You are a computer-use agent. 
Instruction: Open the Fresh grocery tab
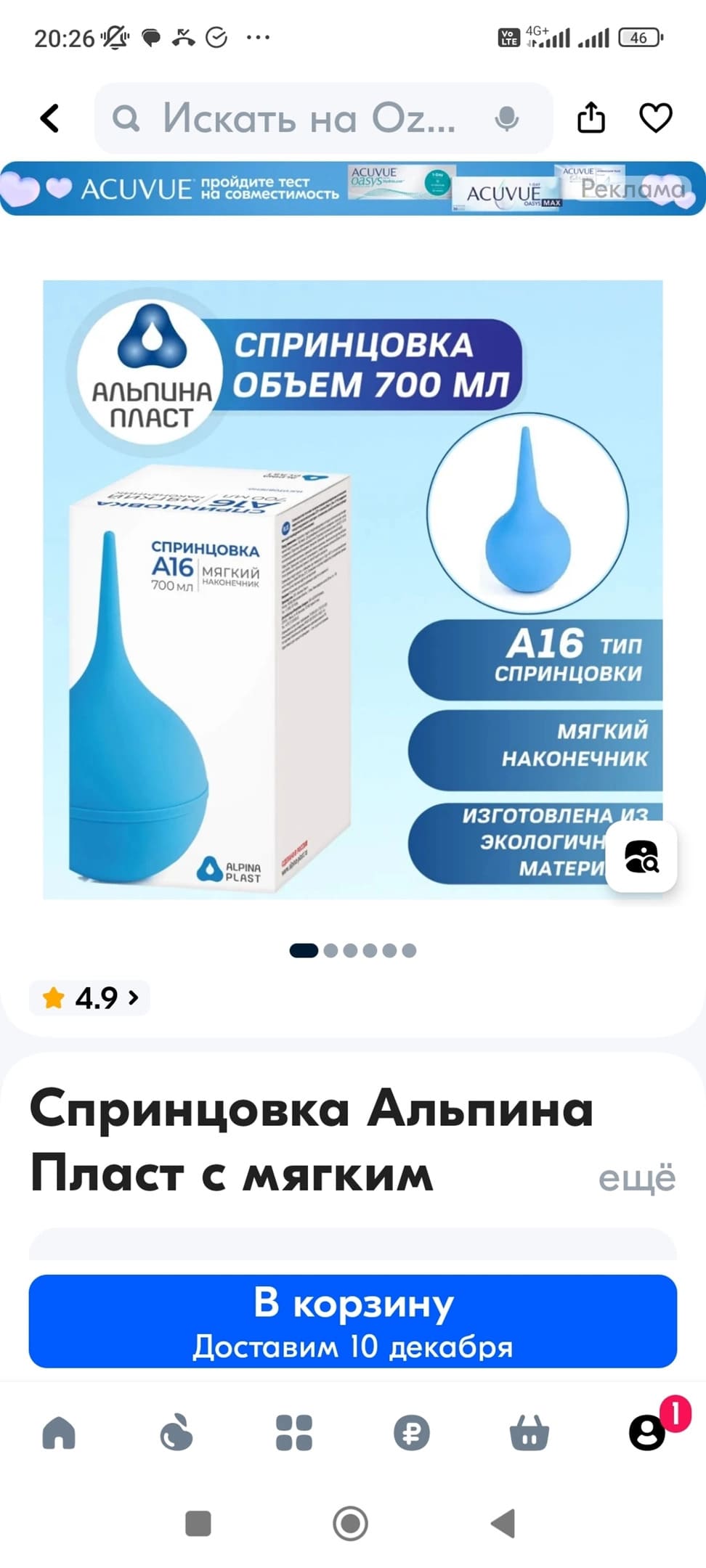point(176,1433)
